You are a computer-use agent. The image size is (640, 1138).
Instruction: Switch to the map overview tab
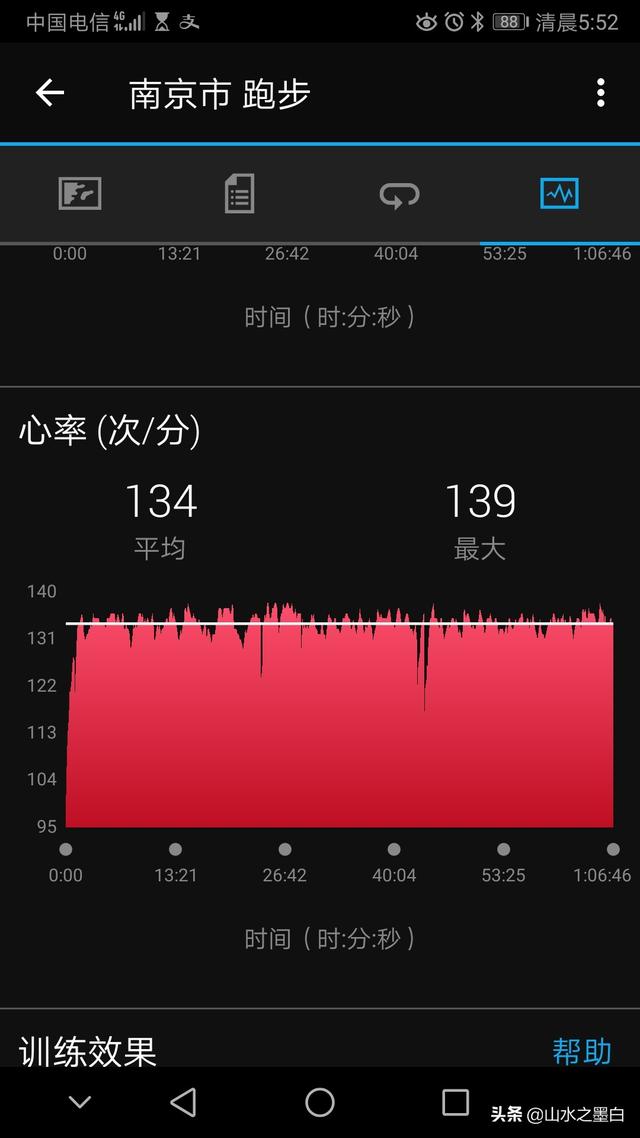click(80, 193)
